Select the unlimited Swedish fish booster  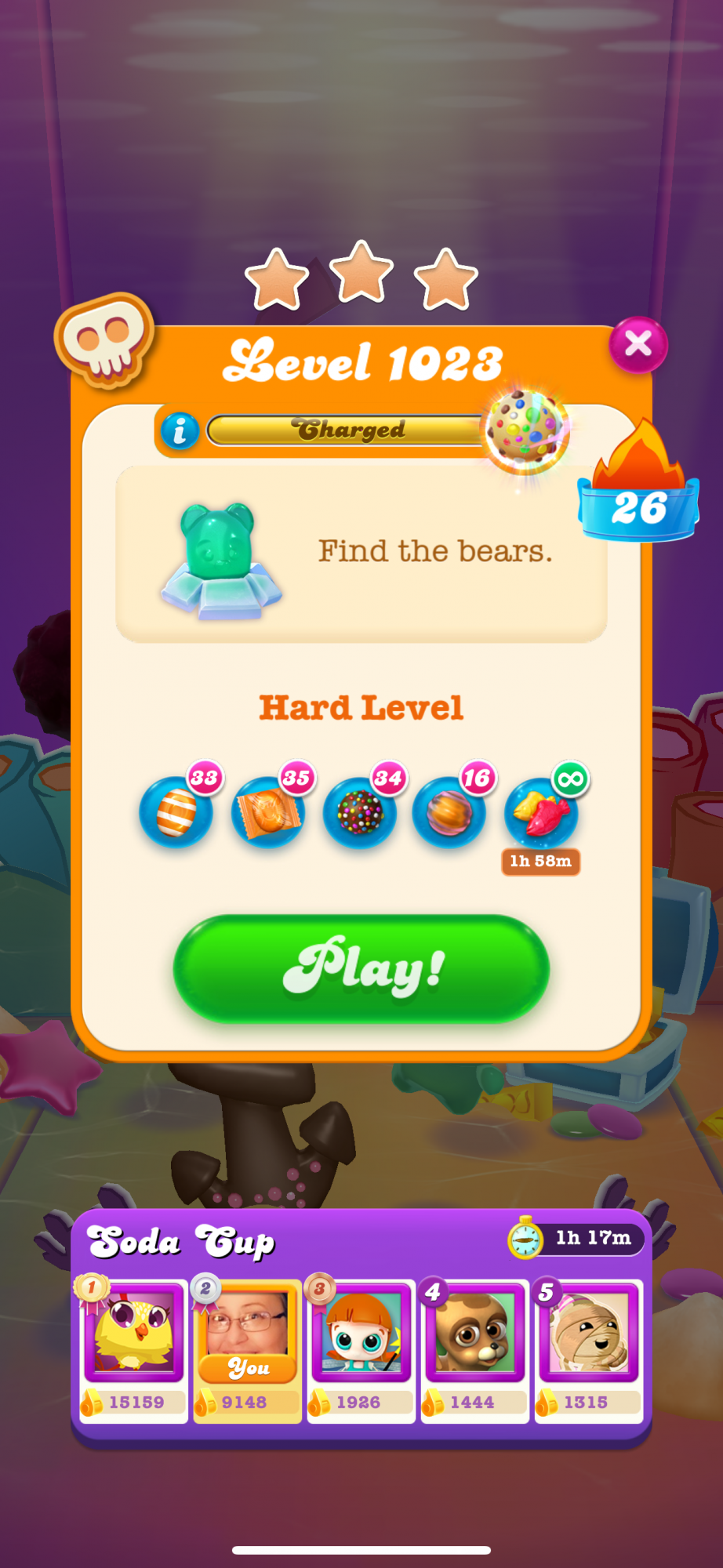click(542, 812)
